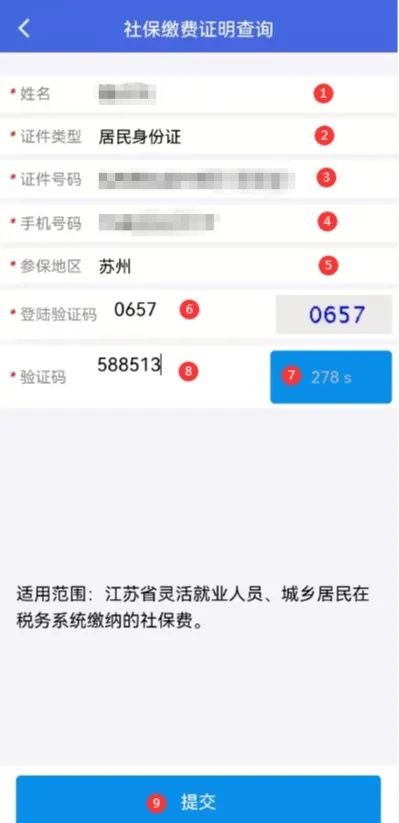399x823 pixels.
Task: Go back using the top-left arrow
Action: click(24, 28)
